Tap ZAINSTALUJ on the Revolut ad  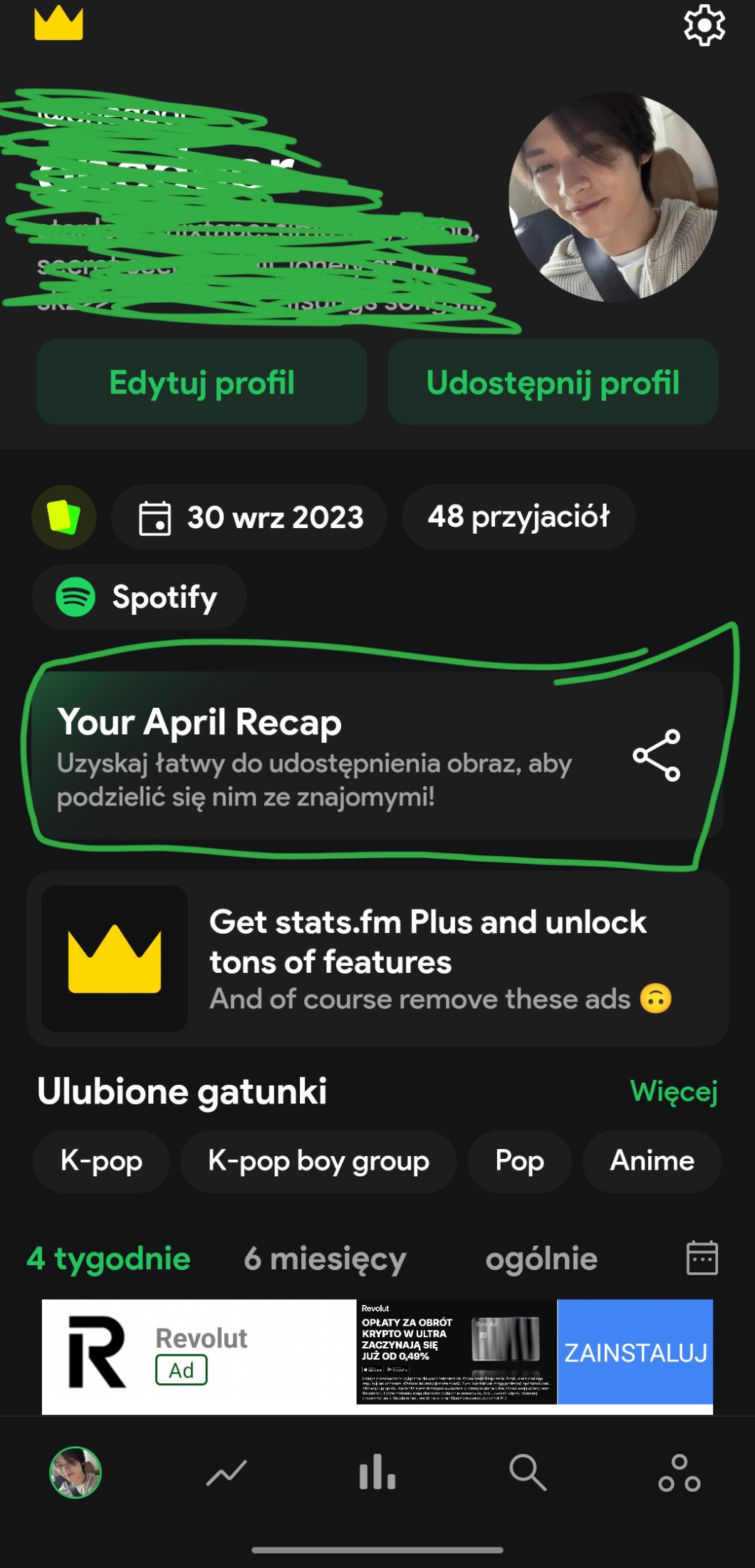click(x=635, y=1352)
